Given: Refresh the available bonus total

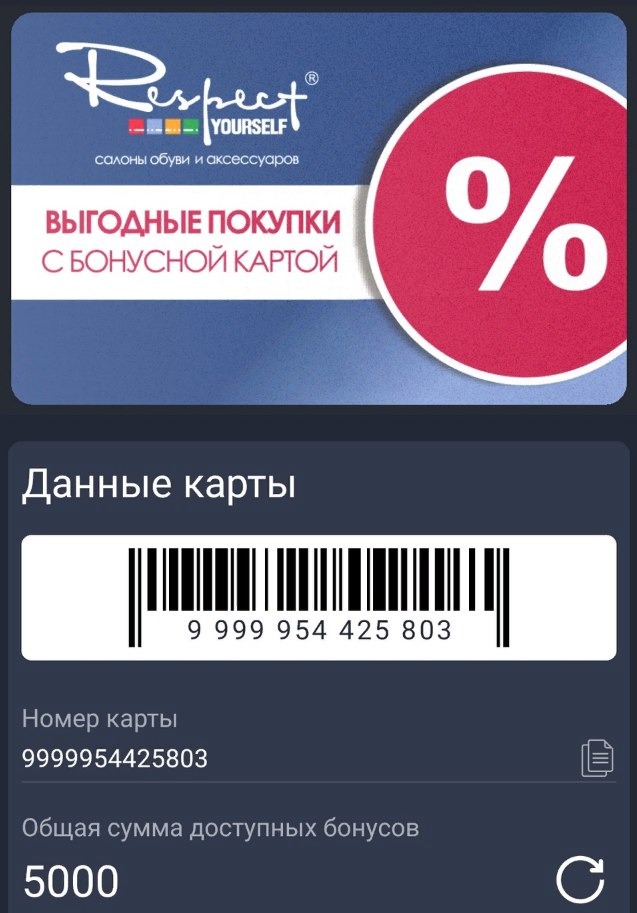Looking at the screenshot, I should pyautogui.click(x=580, y=881).
